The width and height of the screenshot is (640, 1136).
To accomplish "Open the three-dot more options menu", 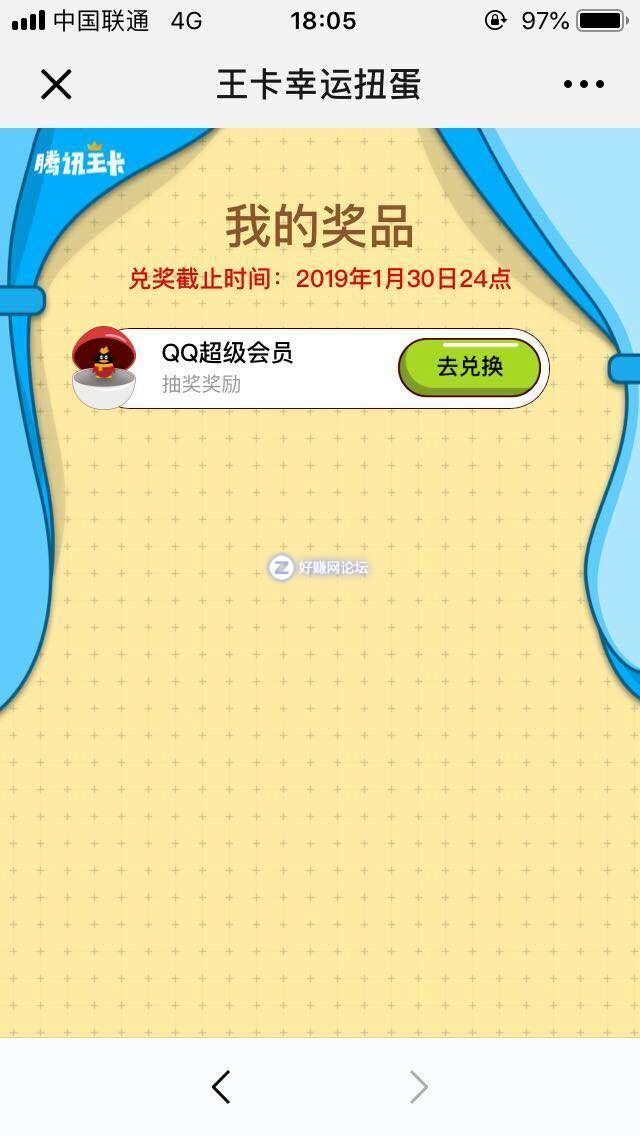I will (583, 85).
